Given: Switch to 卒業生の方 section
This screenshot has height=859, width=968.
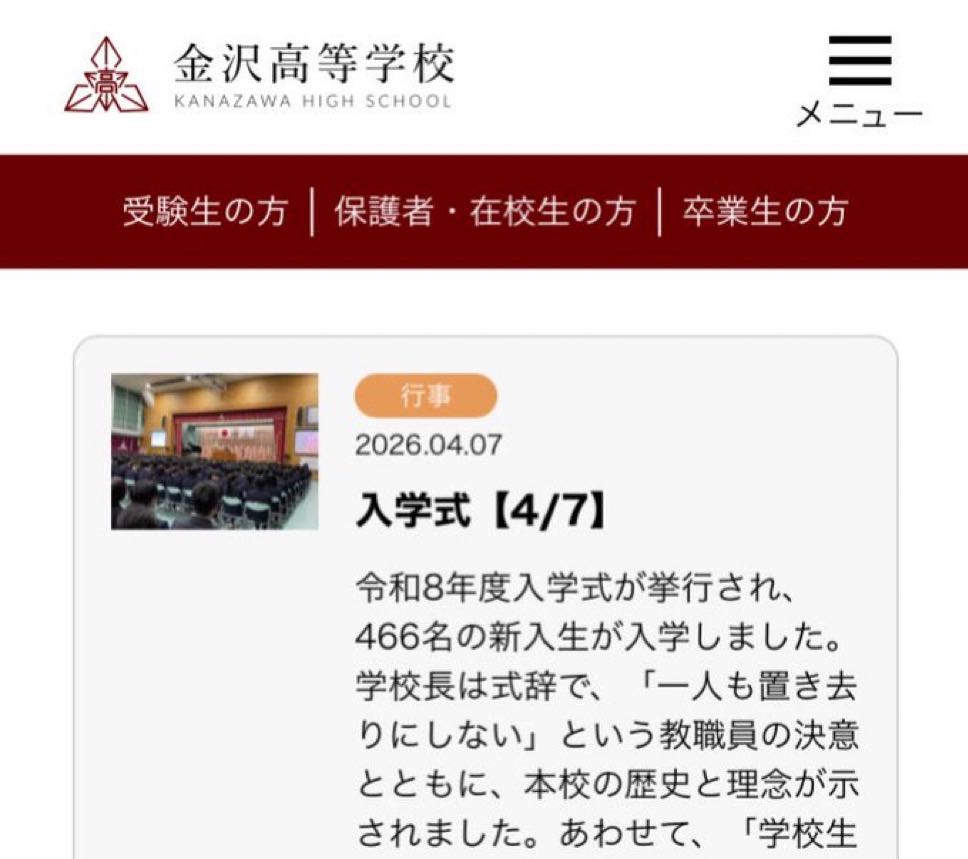Looking at the screenshot, I should 765,212.
